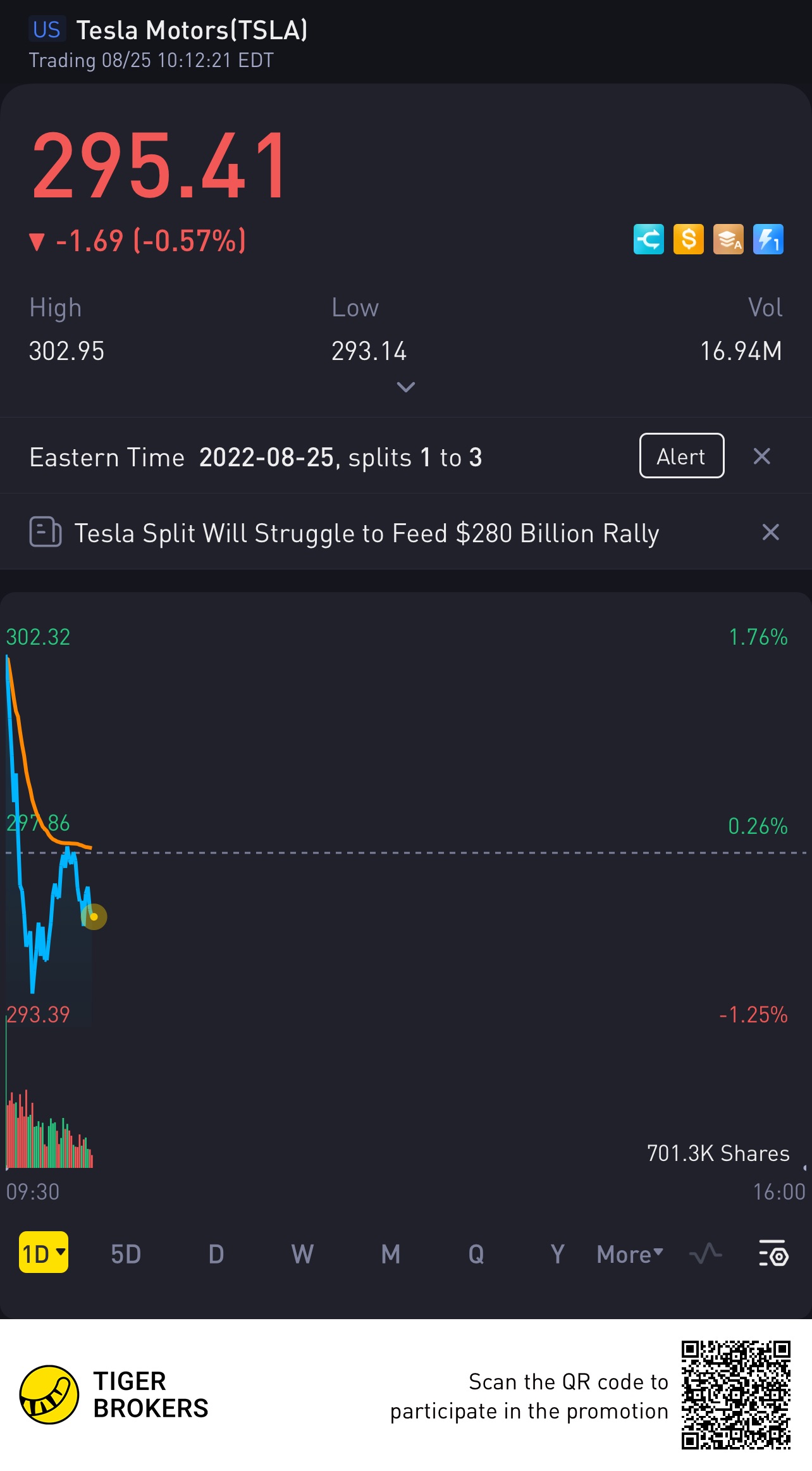Open the chart indicator line icon
The width and height of the screenshot is (812, 1471).
click(x=705, y=1253)
